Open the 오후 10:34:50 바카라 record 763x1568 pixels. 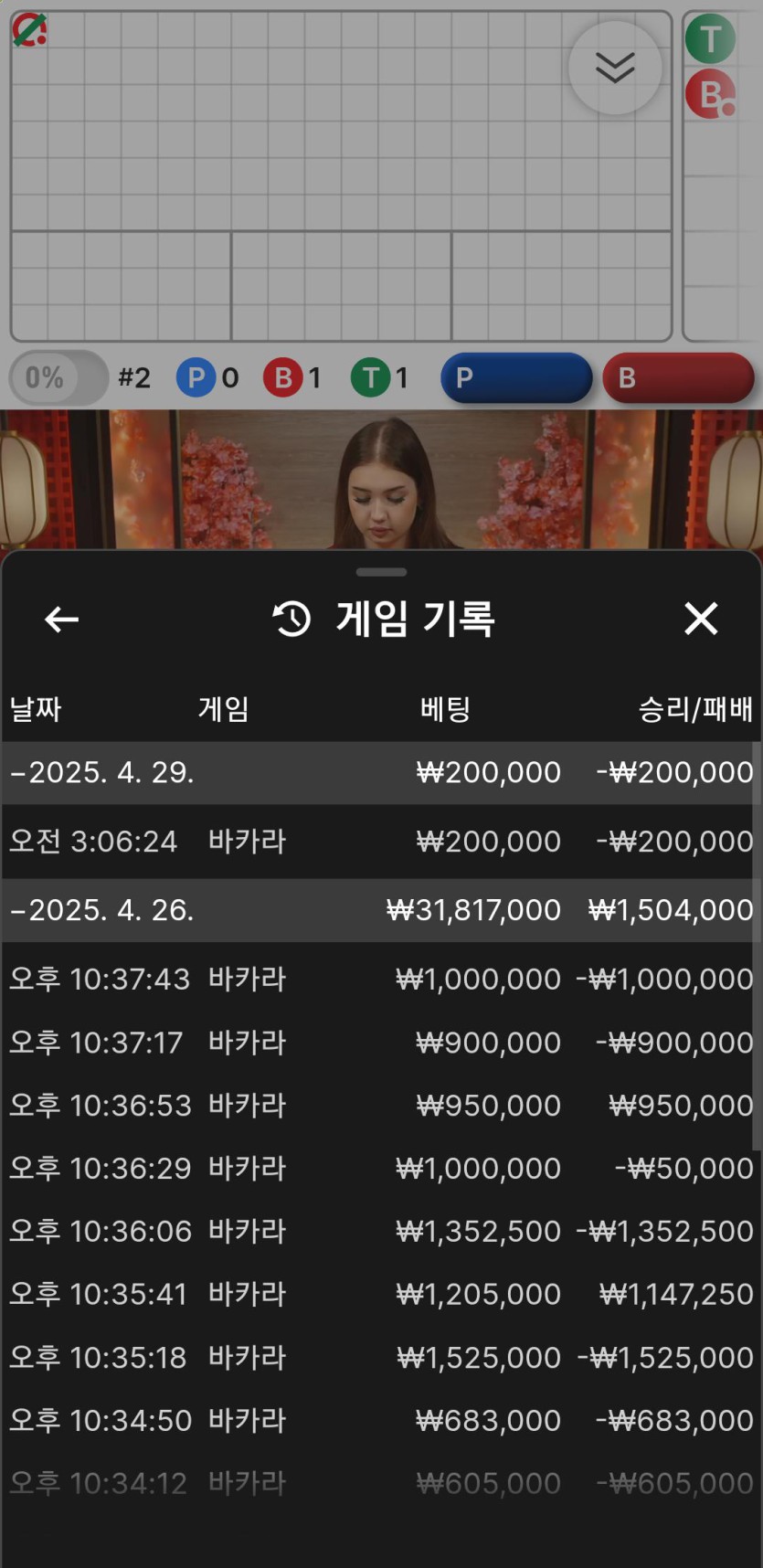click(x=380, y=1421)
